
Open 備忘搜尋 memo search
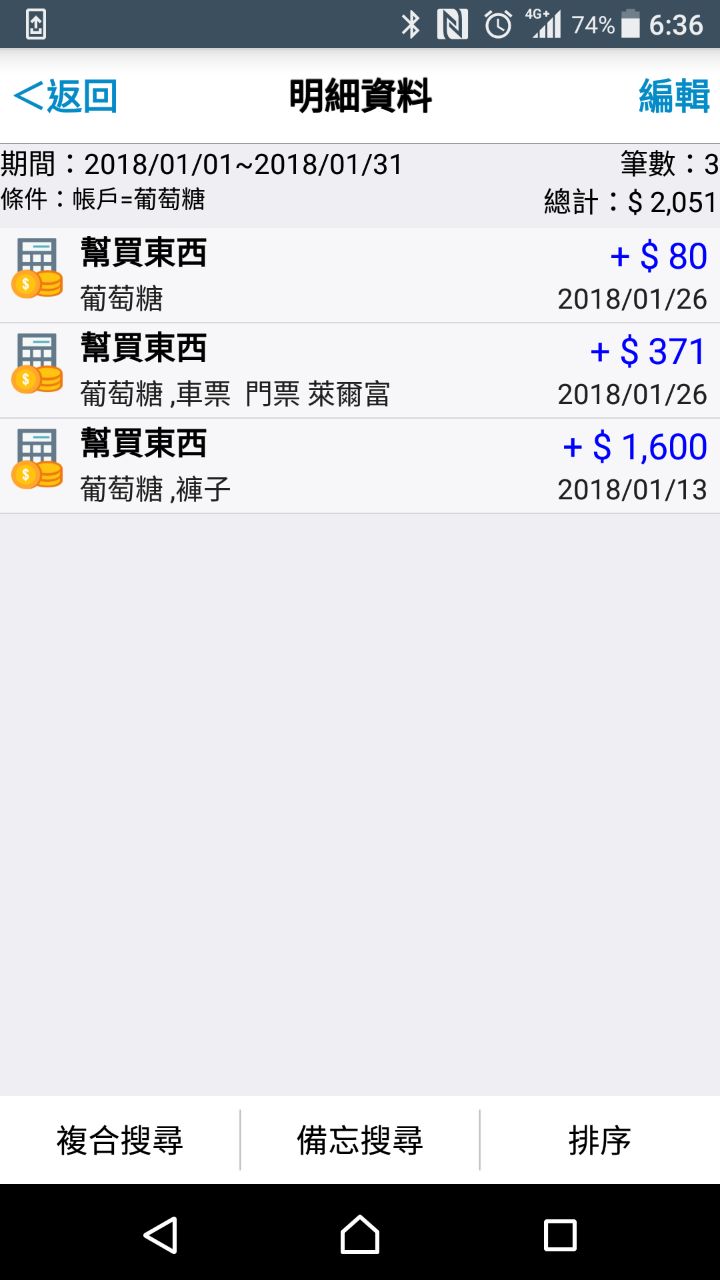[x=360, y=1140]
